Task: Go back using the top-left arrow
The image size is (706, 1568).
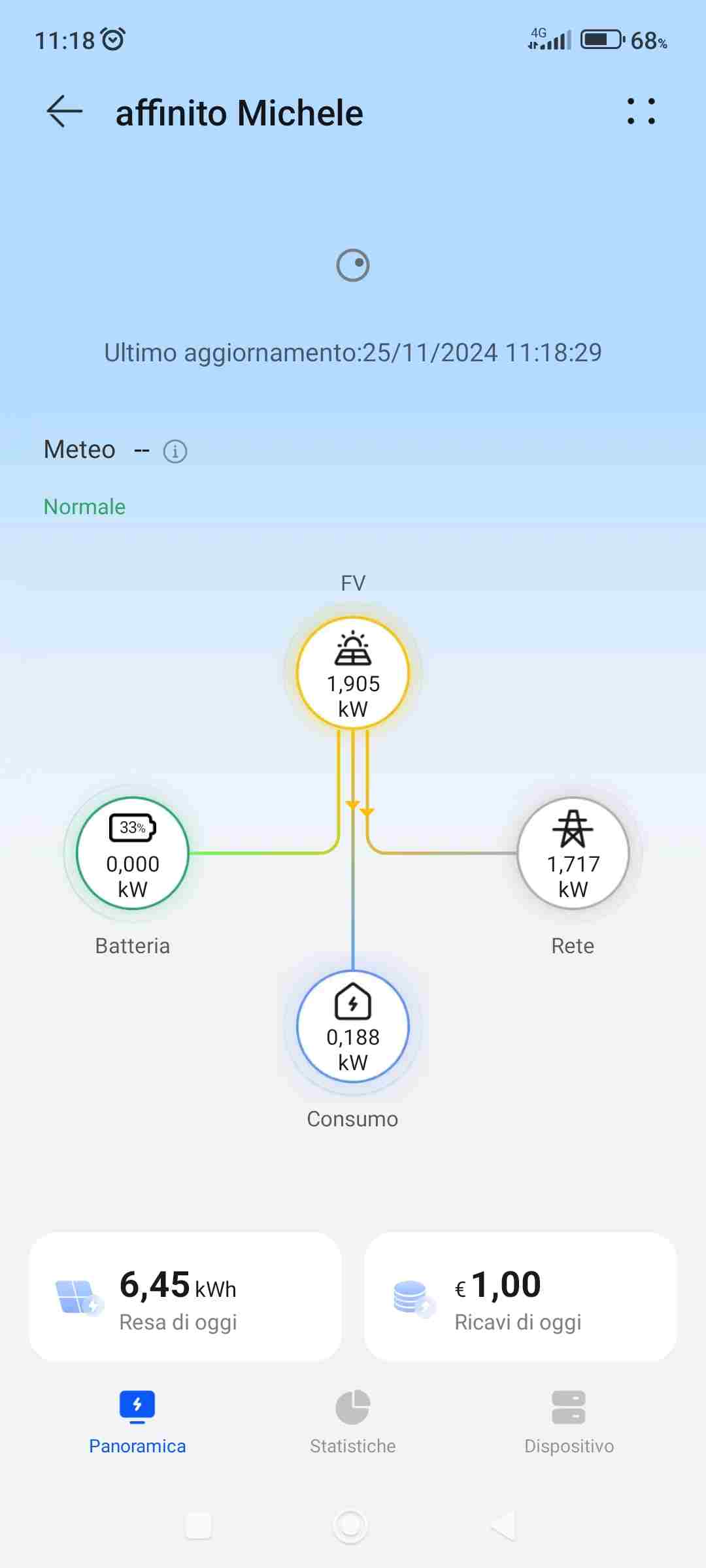Action: pos(65,112)
